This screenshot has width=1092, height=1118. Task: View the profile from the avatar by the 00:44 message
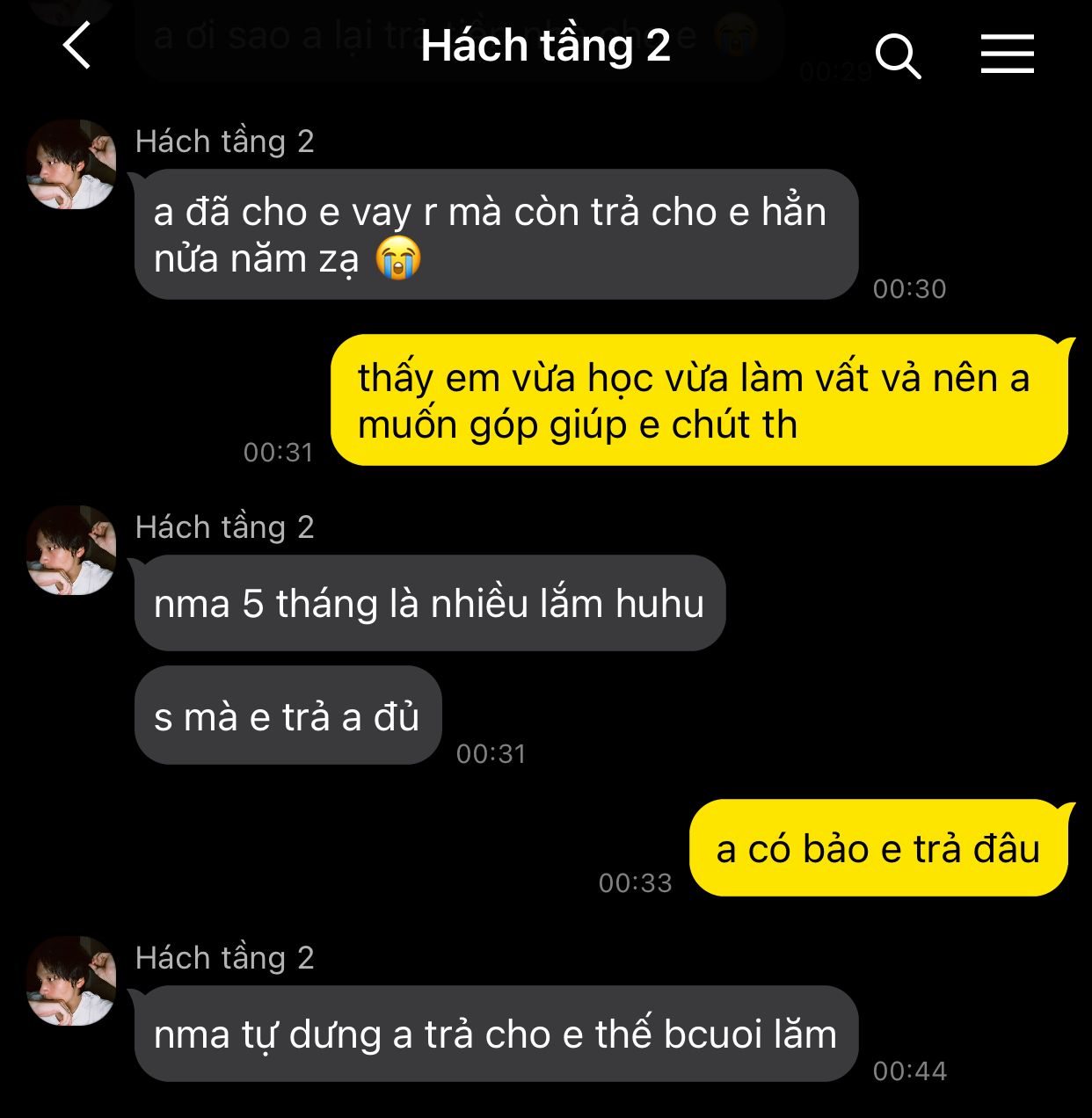pos(71,981)
